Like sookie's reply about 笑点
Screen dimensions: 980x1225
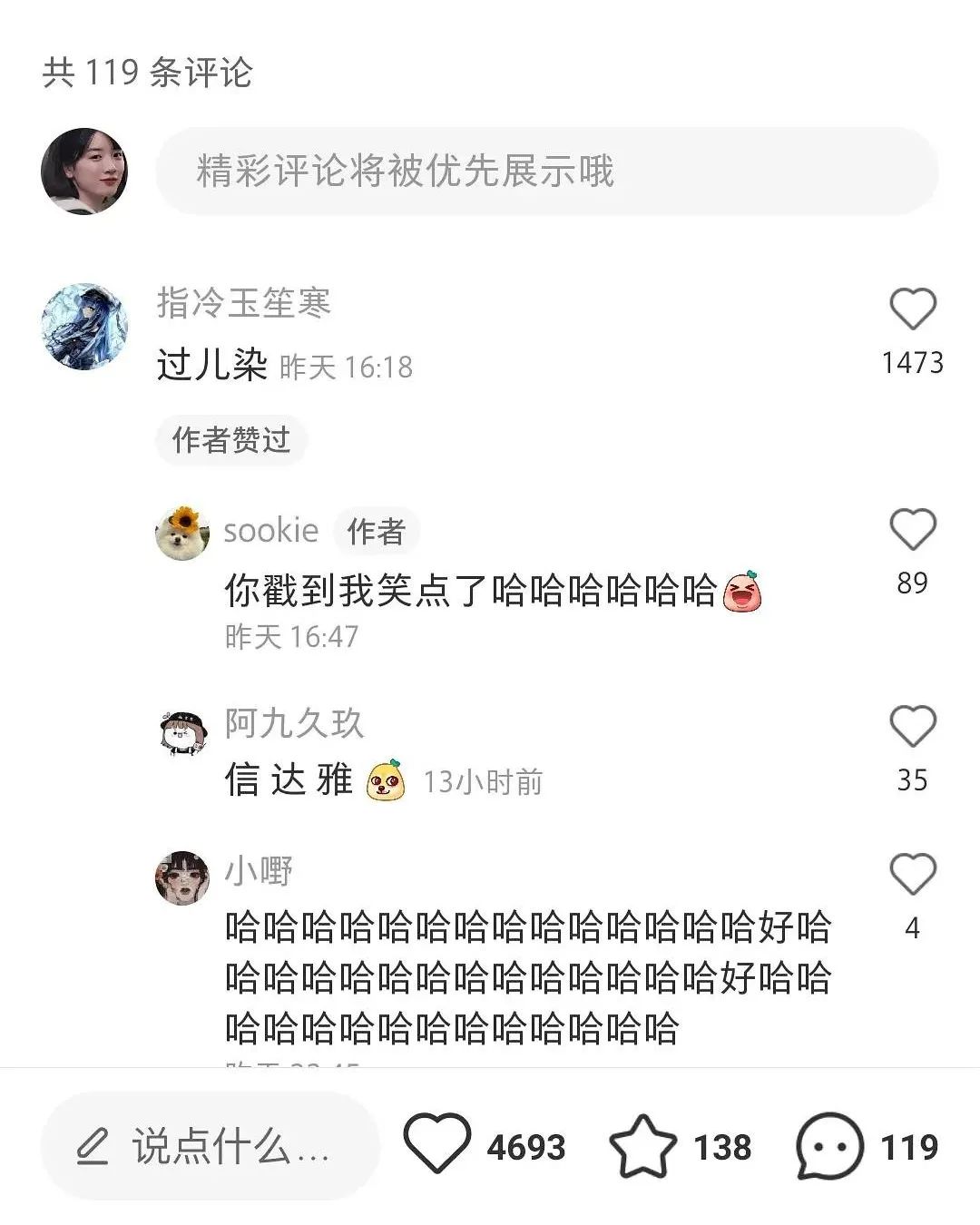coord(912,529)
